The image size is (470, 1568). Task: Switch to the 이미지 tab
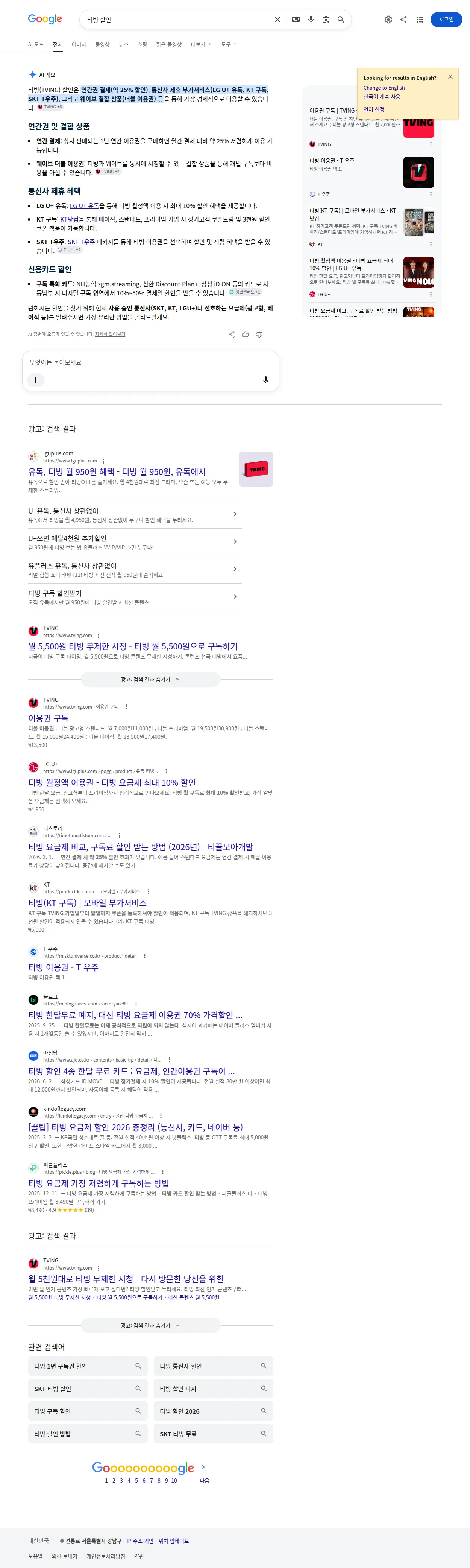tap(79, 44)
